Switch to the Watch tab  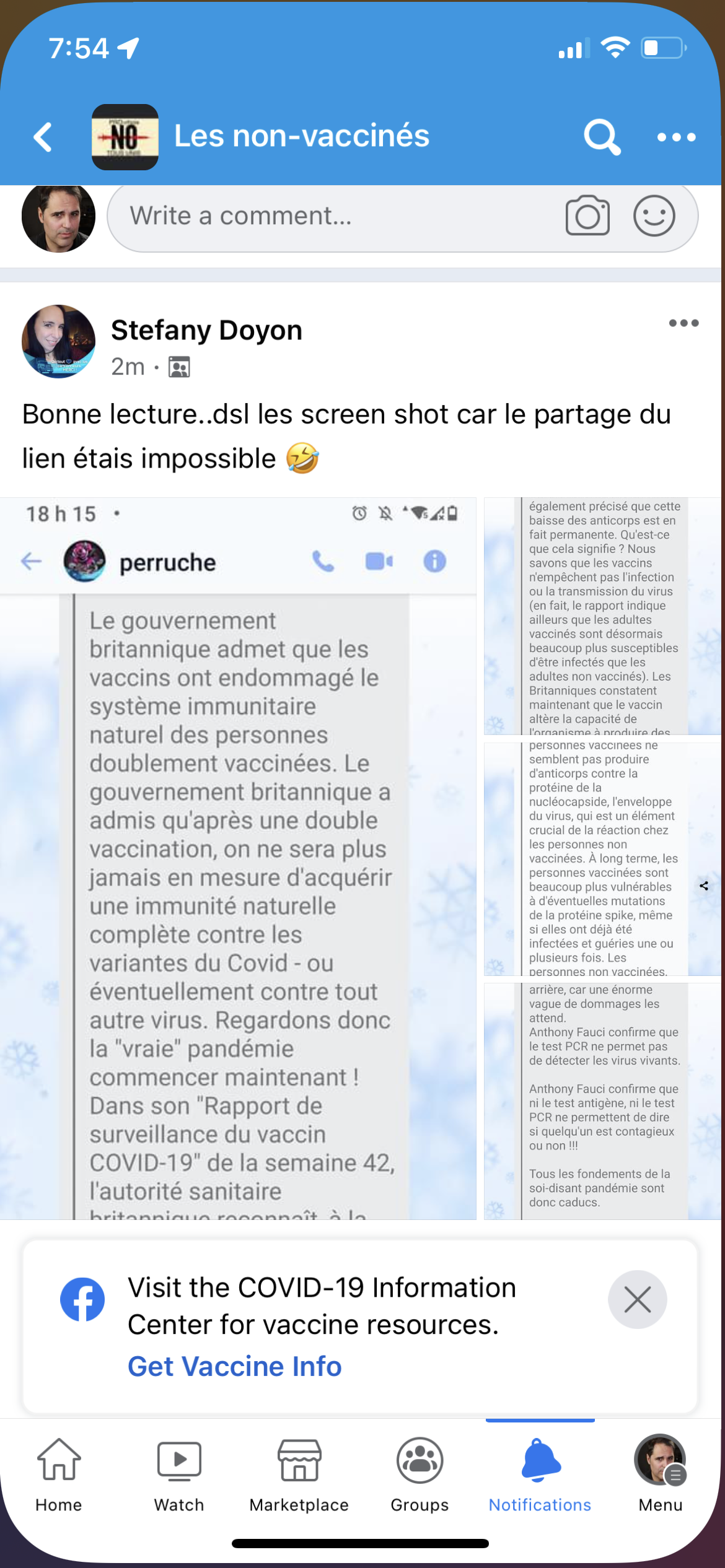coord(179,1474)
